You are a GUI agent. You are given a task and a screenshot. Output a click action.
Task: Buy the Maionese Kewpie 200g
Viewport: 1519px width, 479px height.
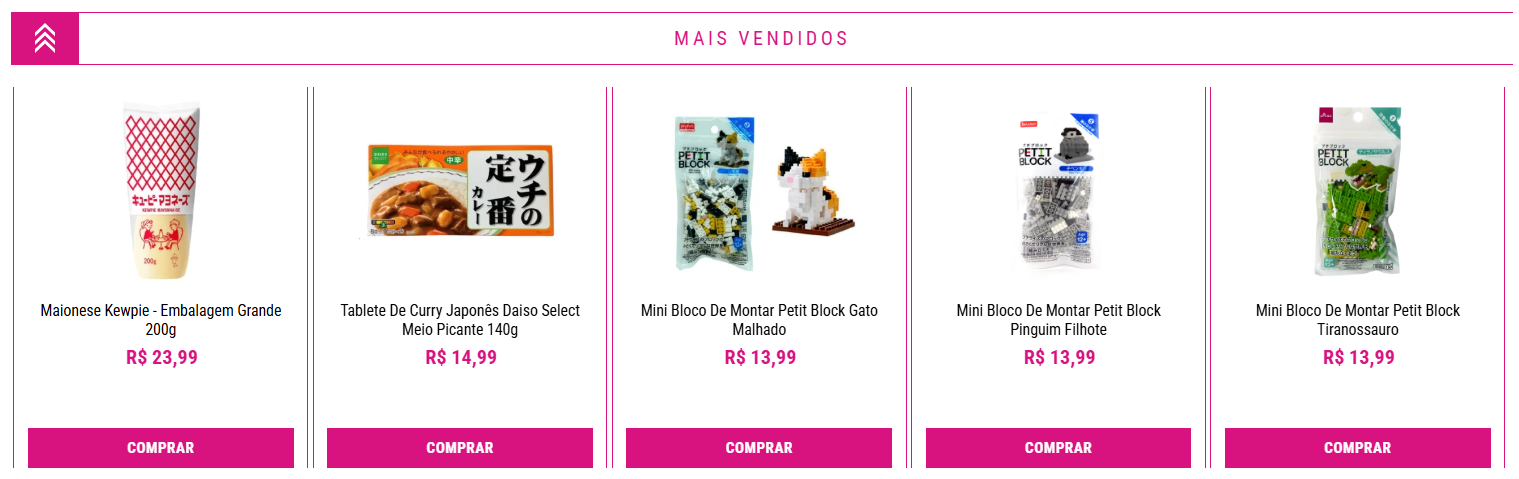(161, 448)
